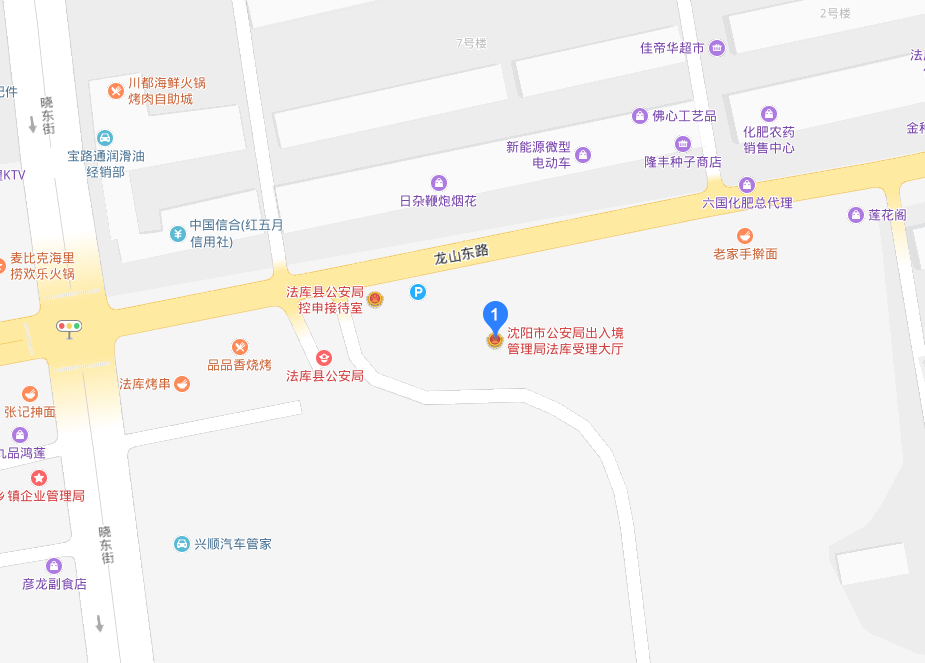Select 法库县公安局控申接待室 on the map
925x663 pixels.
coord(375,299)
